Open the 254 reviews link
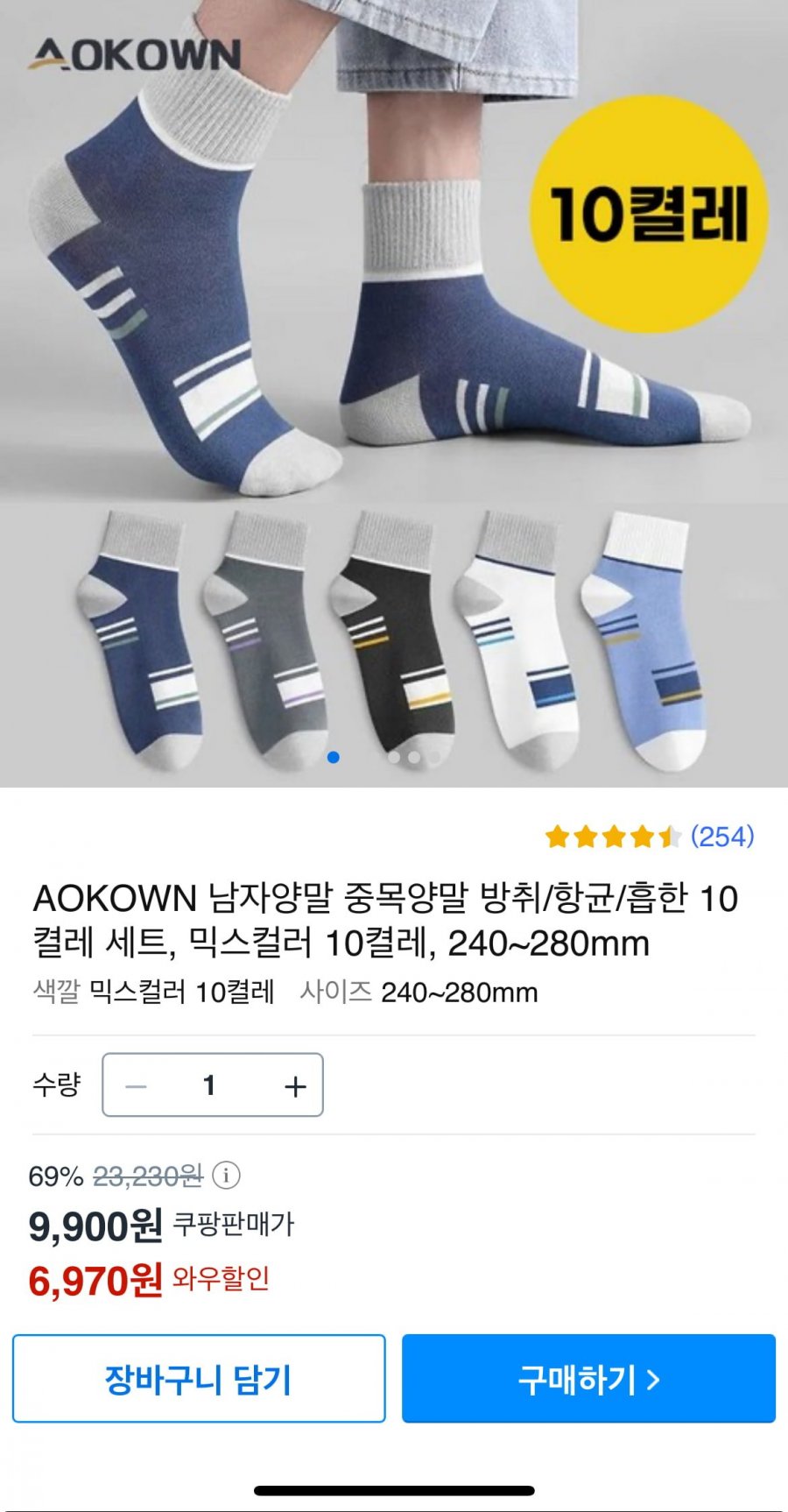788x1512 pixels. 721,837
